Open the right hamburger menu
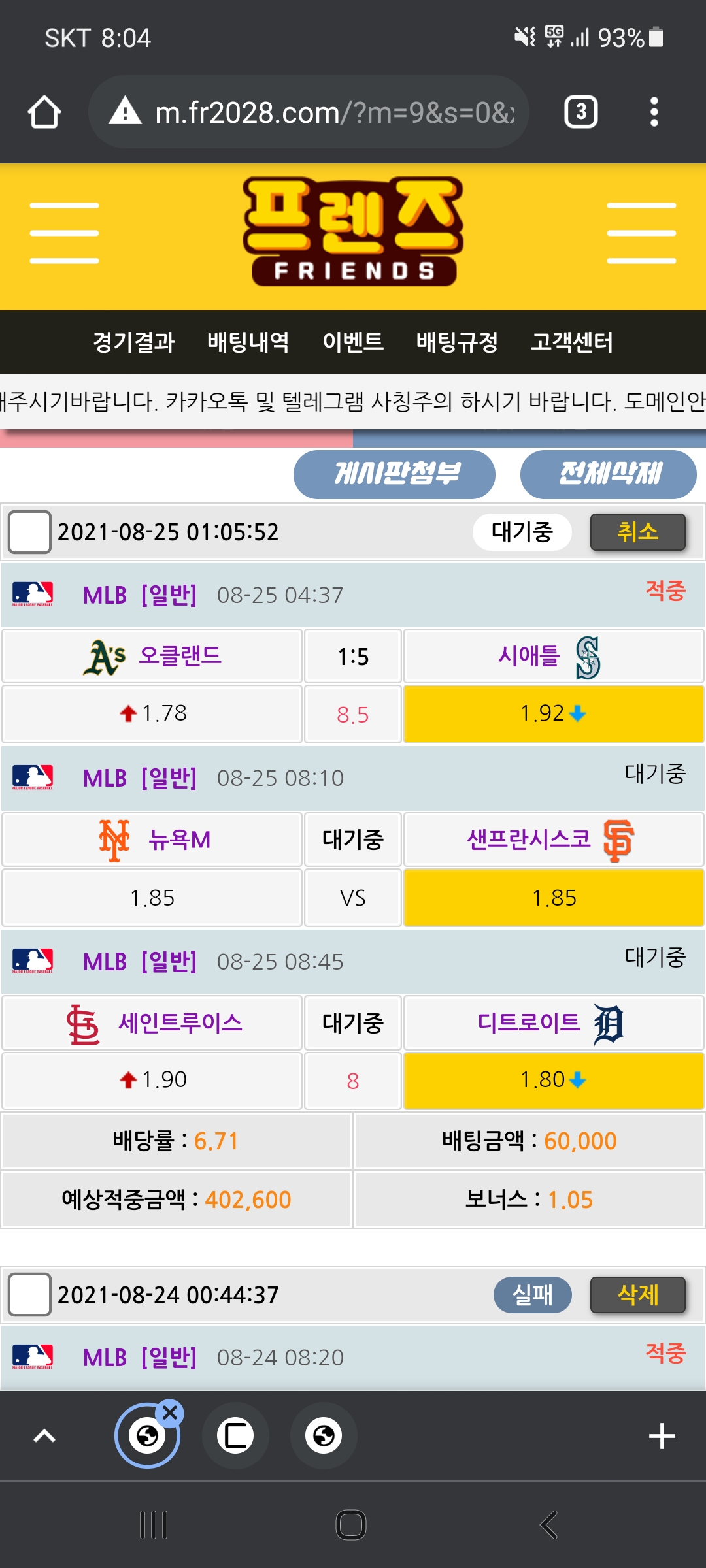 [x=641, y=233]
